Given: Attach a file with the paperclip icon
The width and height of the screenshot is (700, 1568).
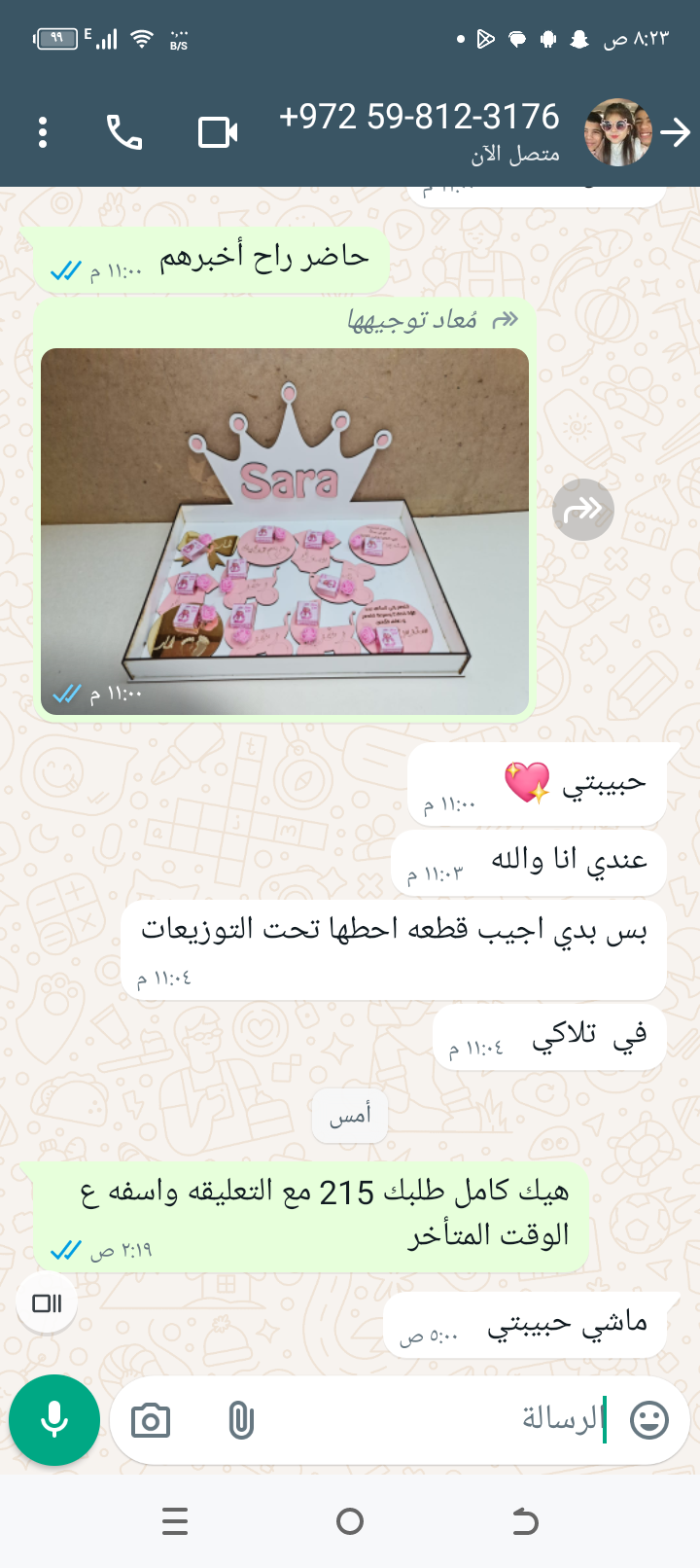Looking at the screenshot, I should [x=241, y=1421].
